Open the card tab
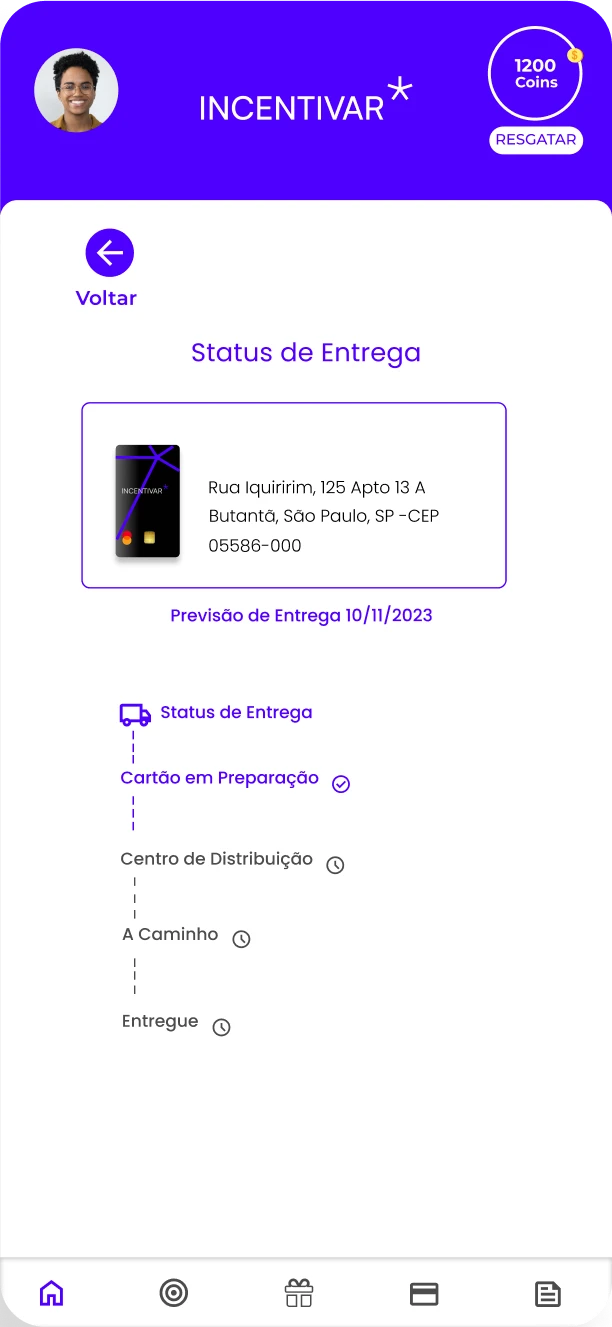Image resolution: width=612 pixels, height=1327 pixels. pyautogui.click(x=424, y=1293)
